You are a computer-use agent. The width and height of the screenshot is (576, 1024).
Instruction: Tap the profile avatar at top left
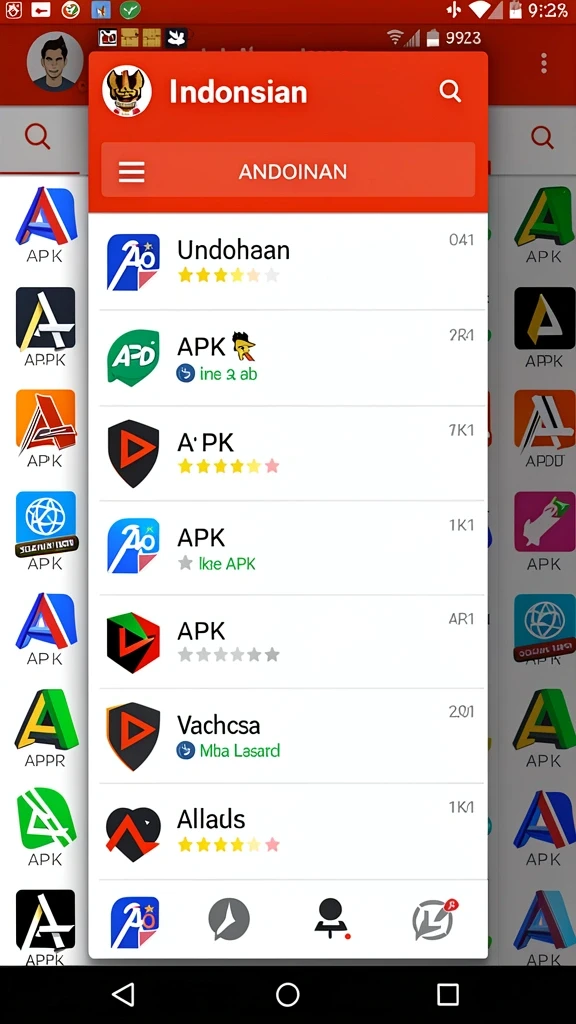coord(55,63)
